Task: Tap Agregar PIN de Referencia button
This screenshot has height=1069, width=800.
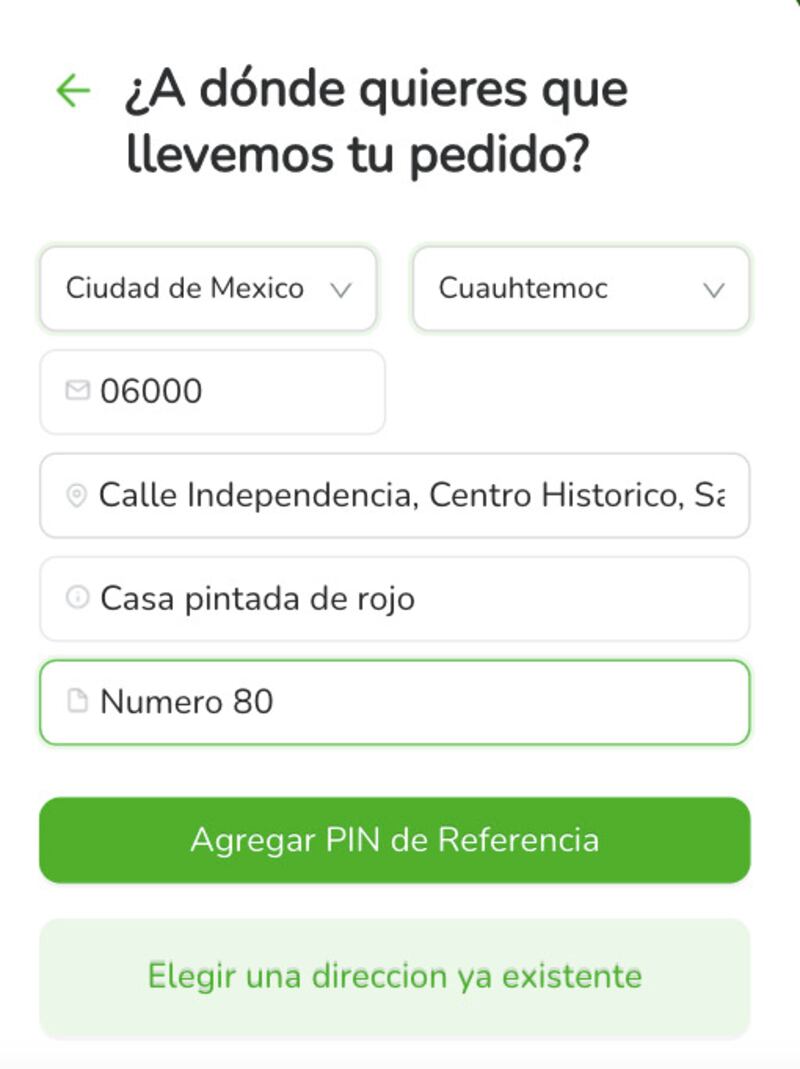Action: tap(394, 840)
